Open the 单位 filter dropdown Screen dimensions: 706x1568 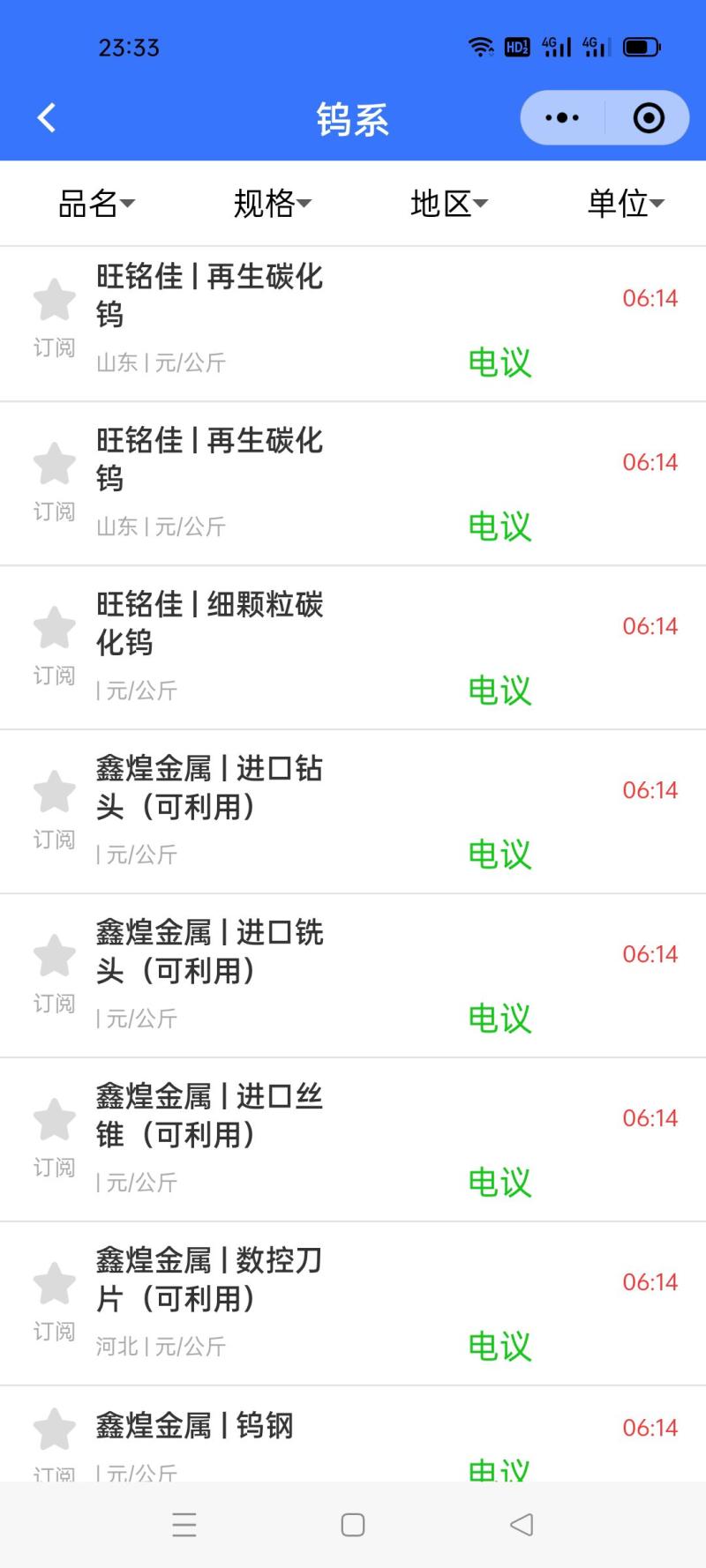(625, 204)
